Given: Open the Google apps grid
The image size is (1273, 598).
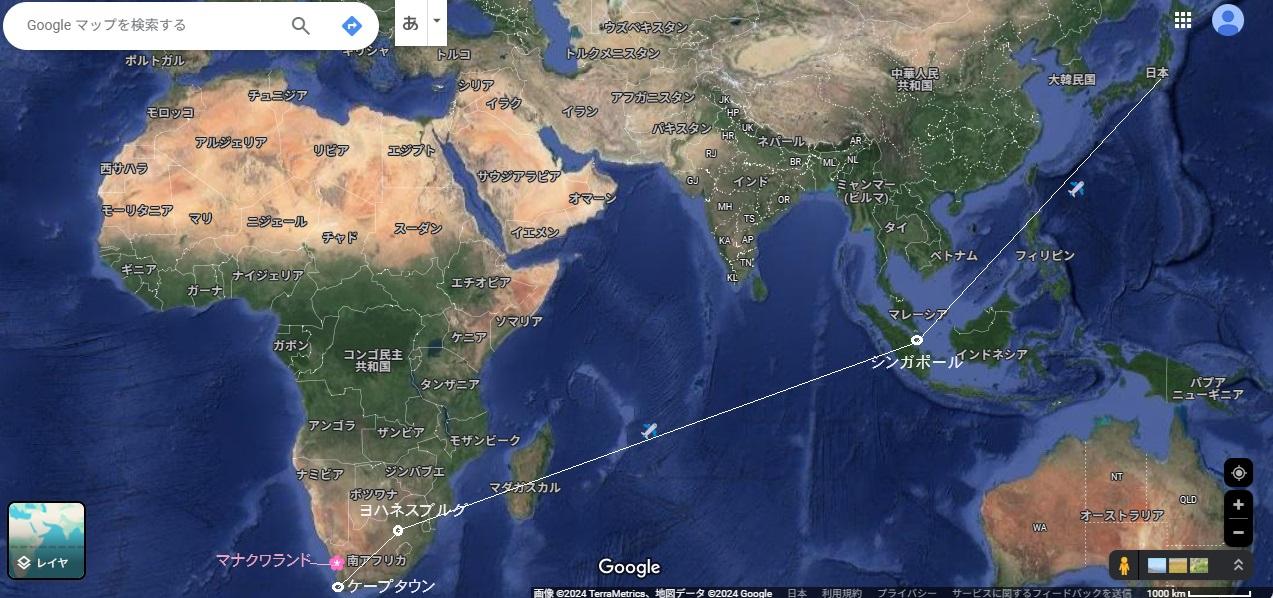Looking at the screenshot, I should [x=1182, y=20].
